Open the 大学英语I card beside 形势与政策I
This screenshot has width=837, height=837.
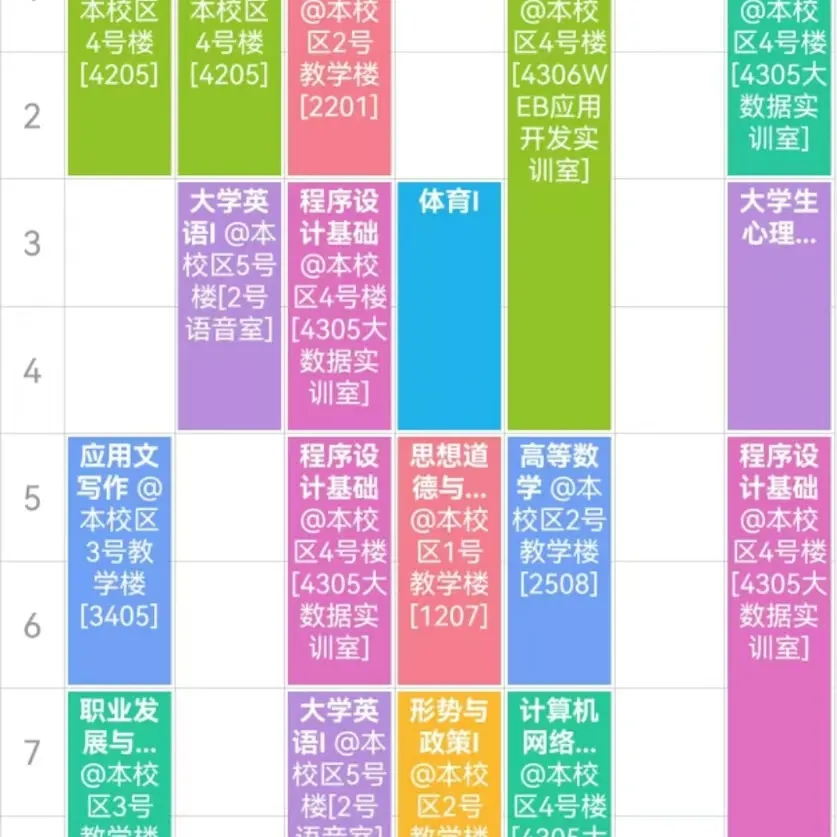coord(339,763)
